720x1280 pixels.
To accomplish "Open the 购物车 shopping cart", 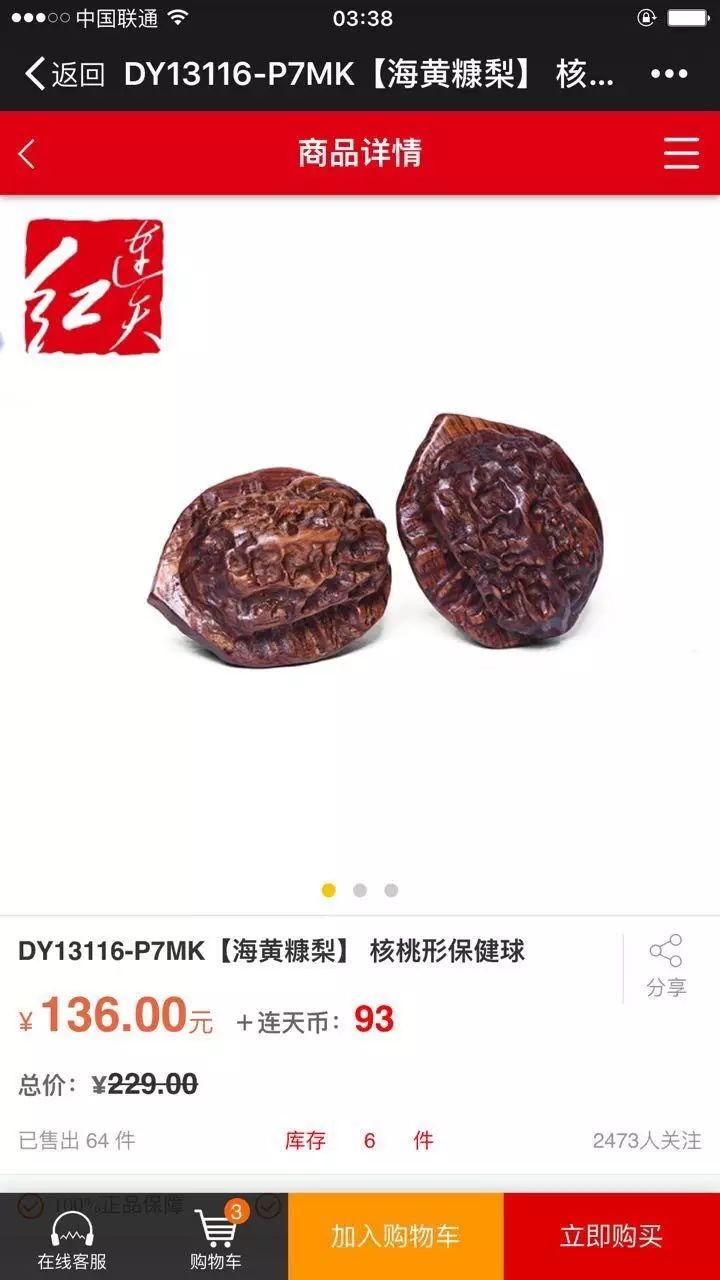I will tap(216, 1238).
